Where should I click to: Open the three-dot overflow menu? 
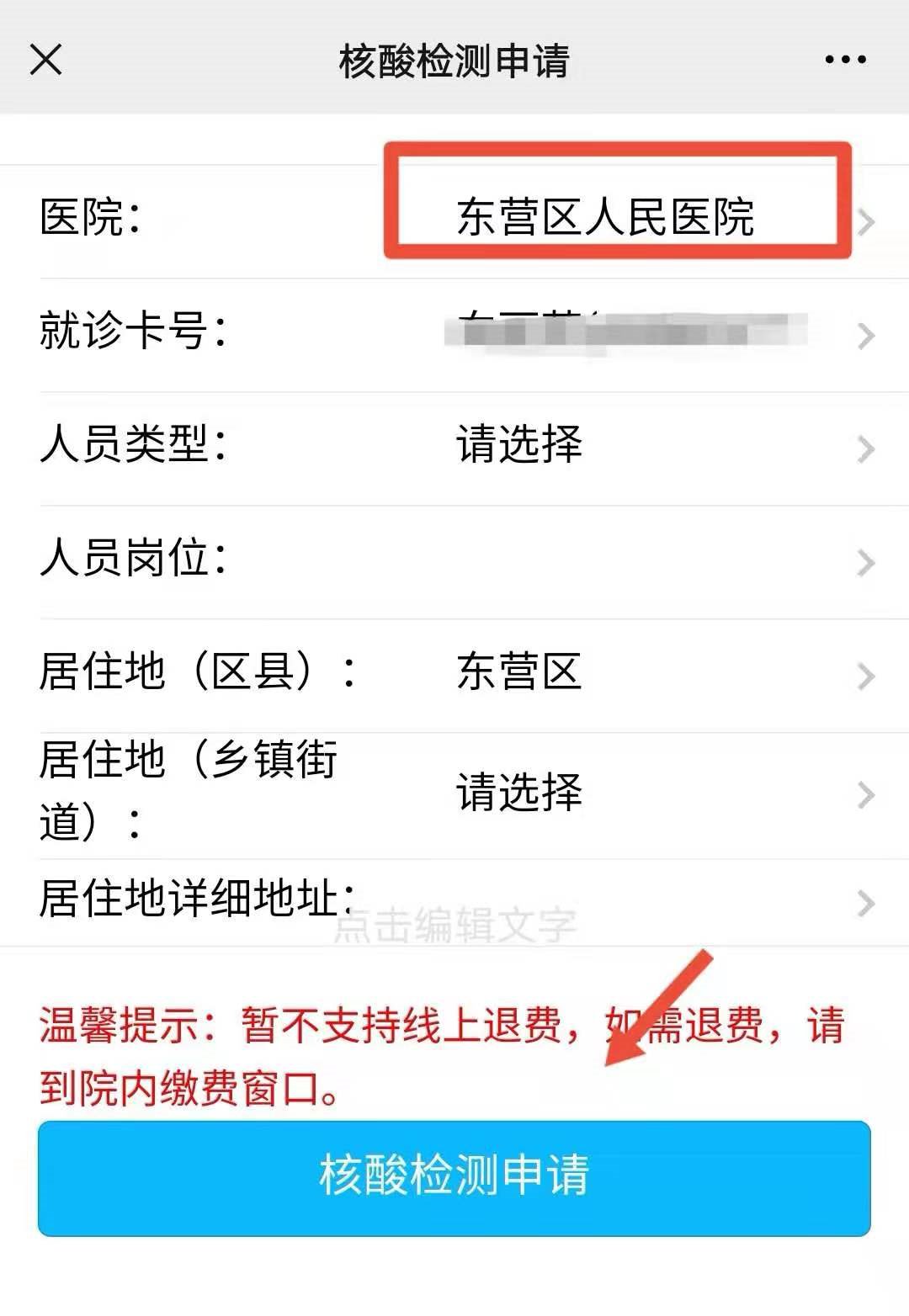[x=845, y=60]
